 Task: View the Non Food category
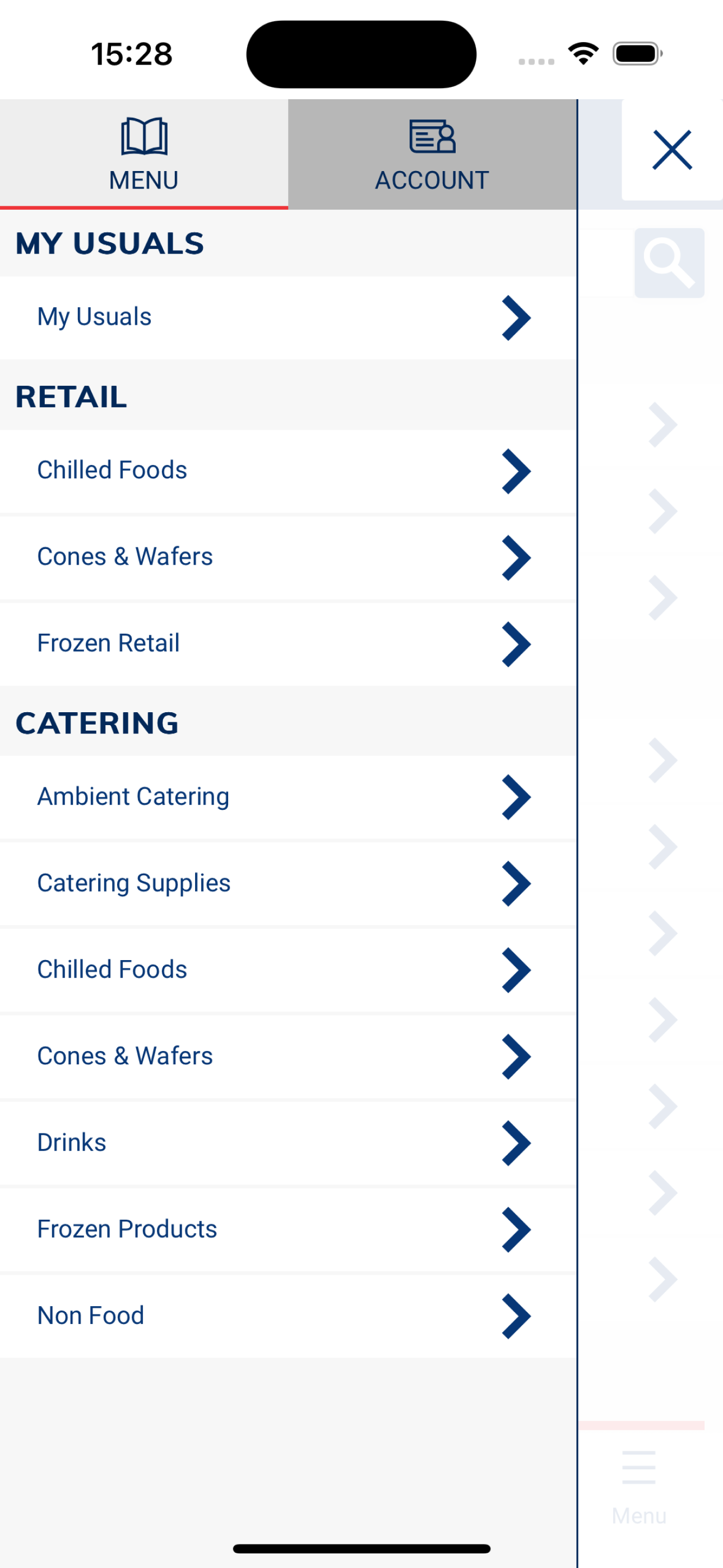[289, 1316]
